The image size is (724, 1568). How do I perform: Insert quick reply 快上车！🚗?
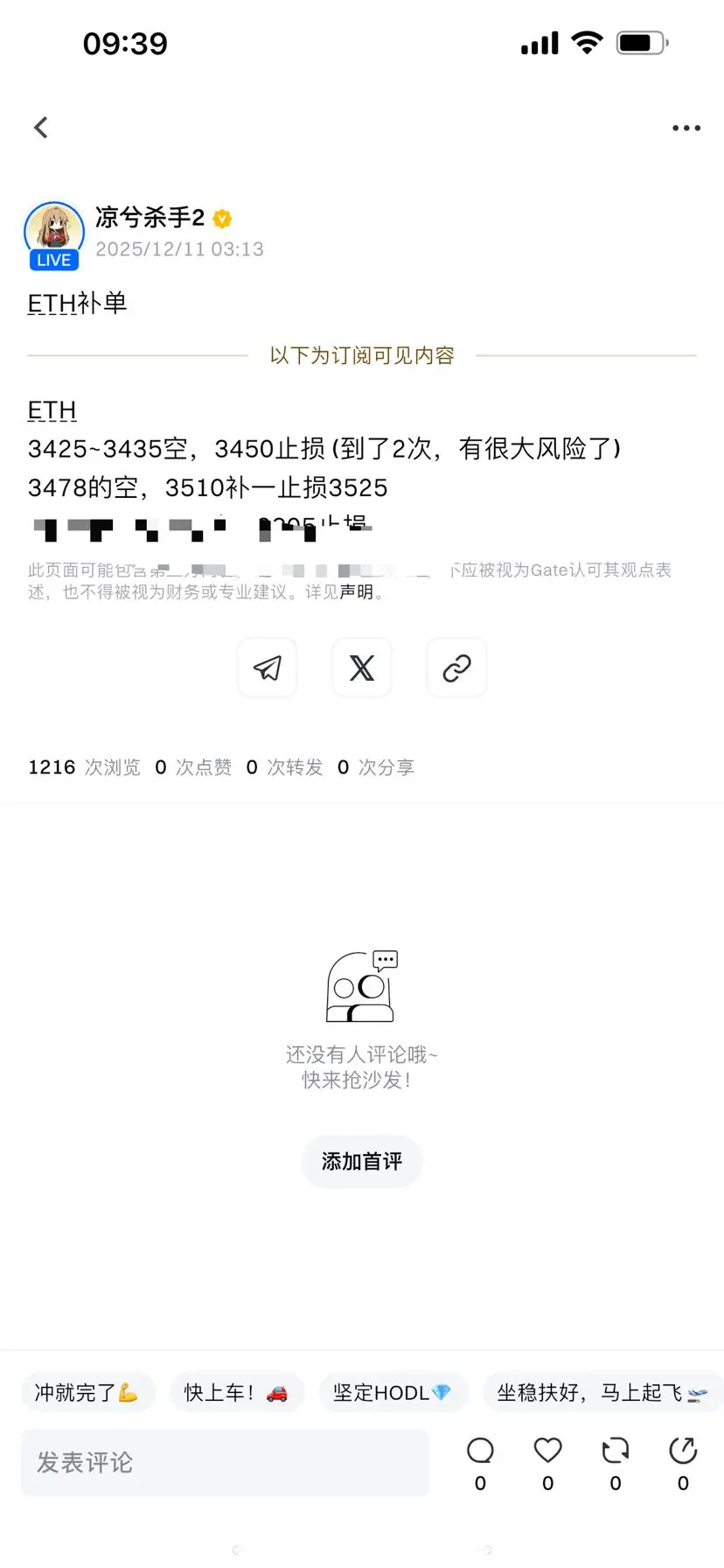coord(236,1392)
